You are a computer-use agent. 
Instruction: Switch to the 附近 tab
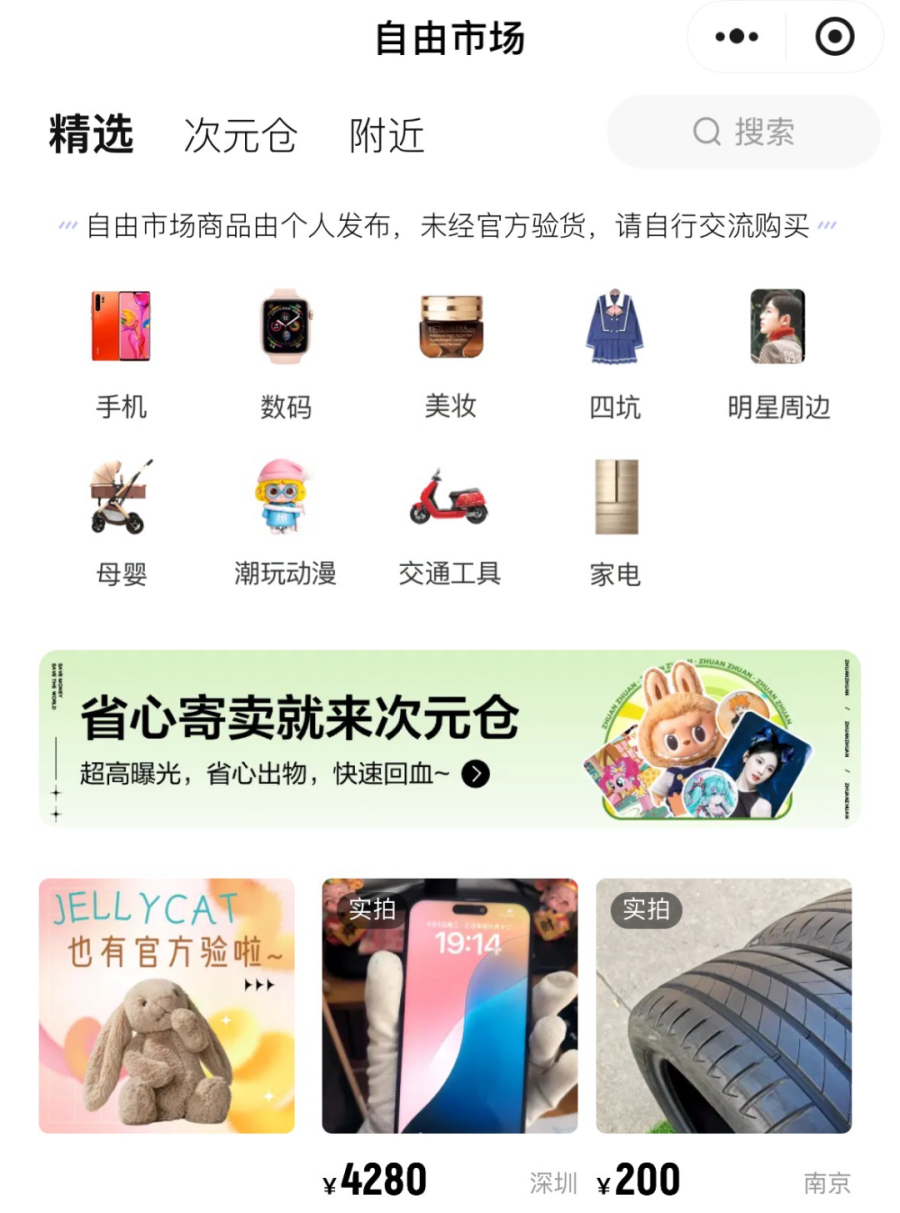[387, 135]
